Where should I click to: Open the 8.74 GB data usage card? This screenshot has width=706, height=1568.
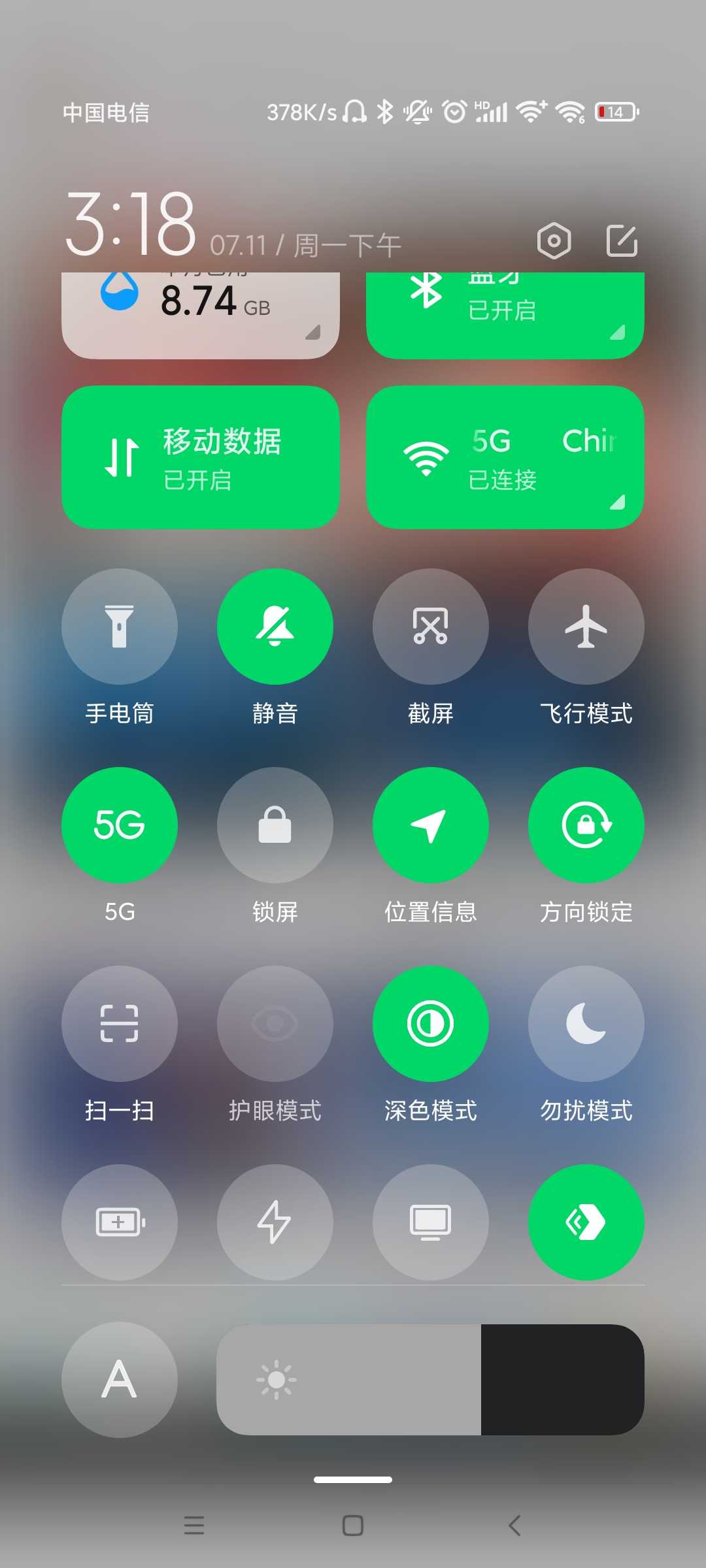tap(201, 315)
